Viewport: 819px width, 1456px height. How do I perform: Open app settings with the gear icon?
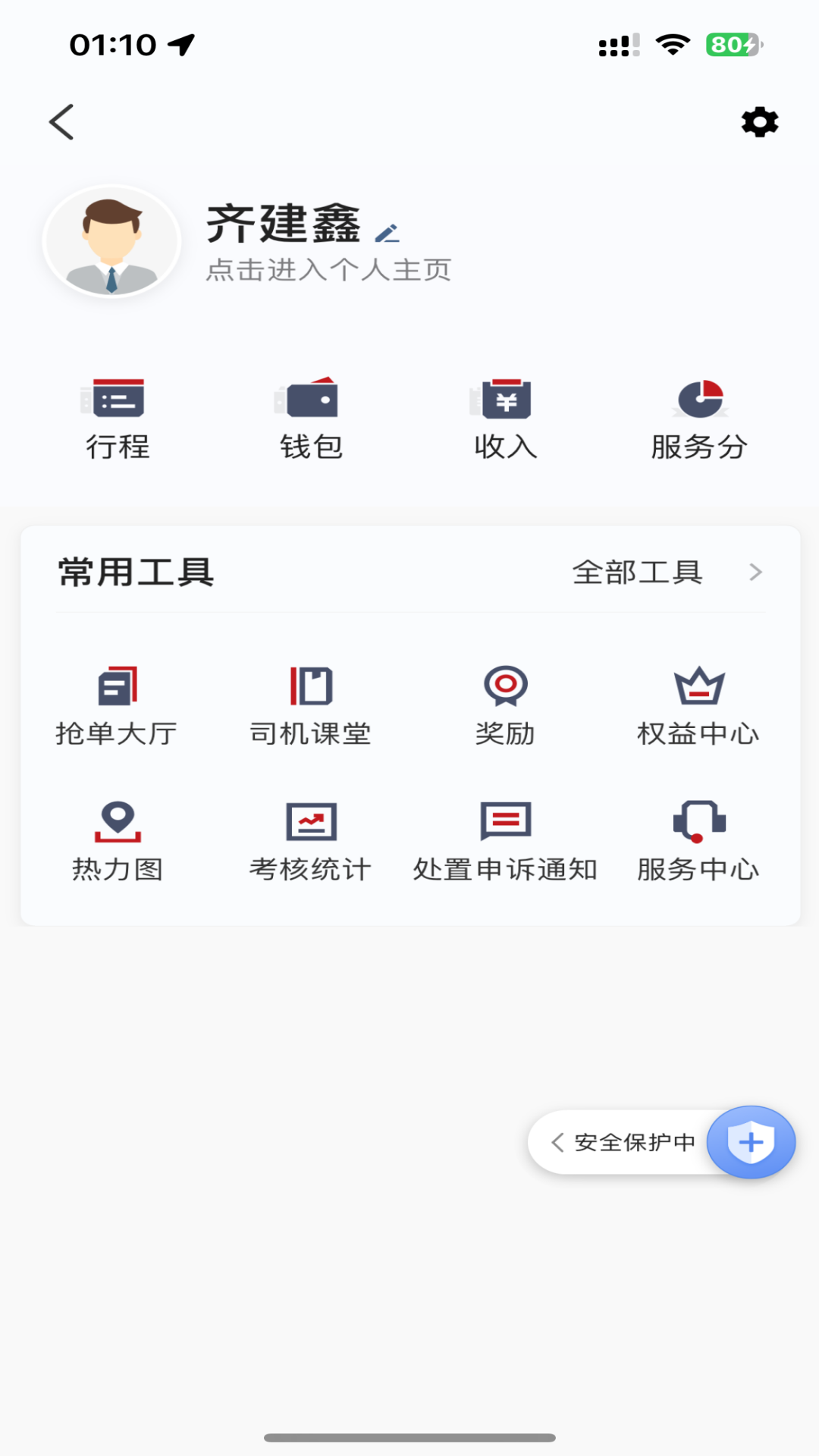coord(758,121)
